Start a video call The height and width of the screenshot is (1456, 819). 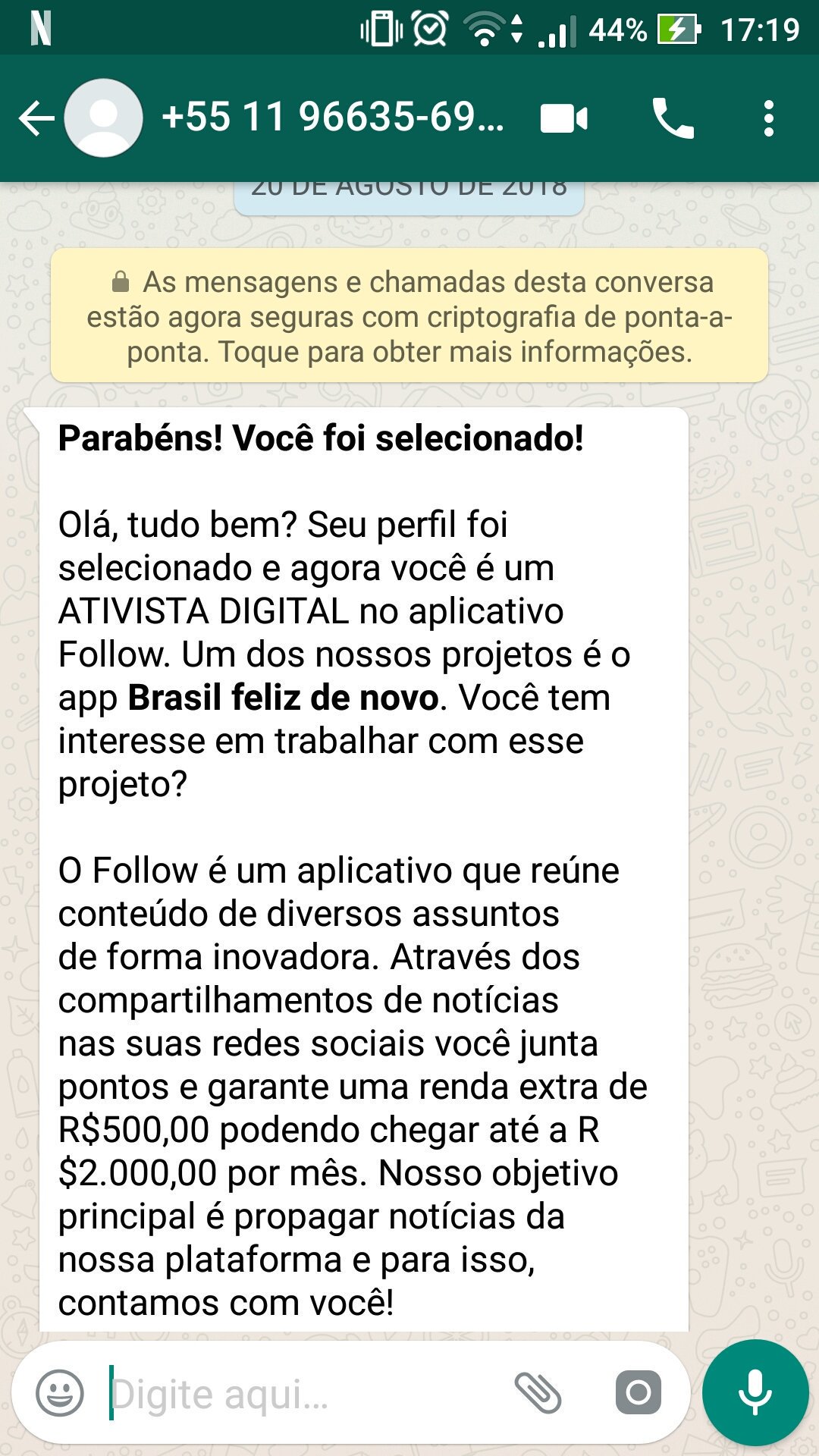(563, 118)
